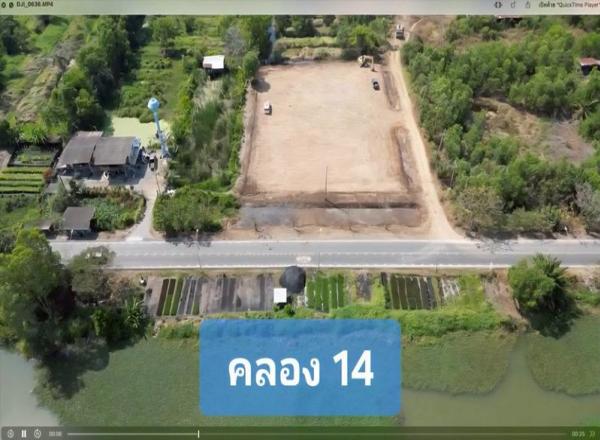Open video in QuickTime Player
The width and height of the screenshot is (600, 440).
pyautogui.click(x=567, y=5)
